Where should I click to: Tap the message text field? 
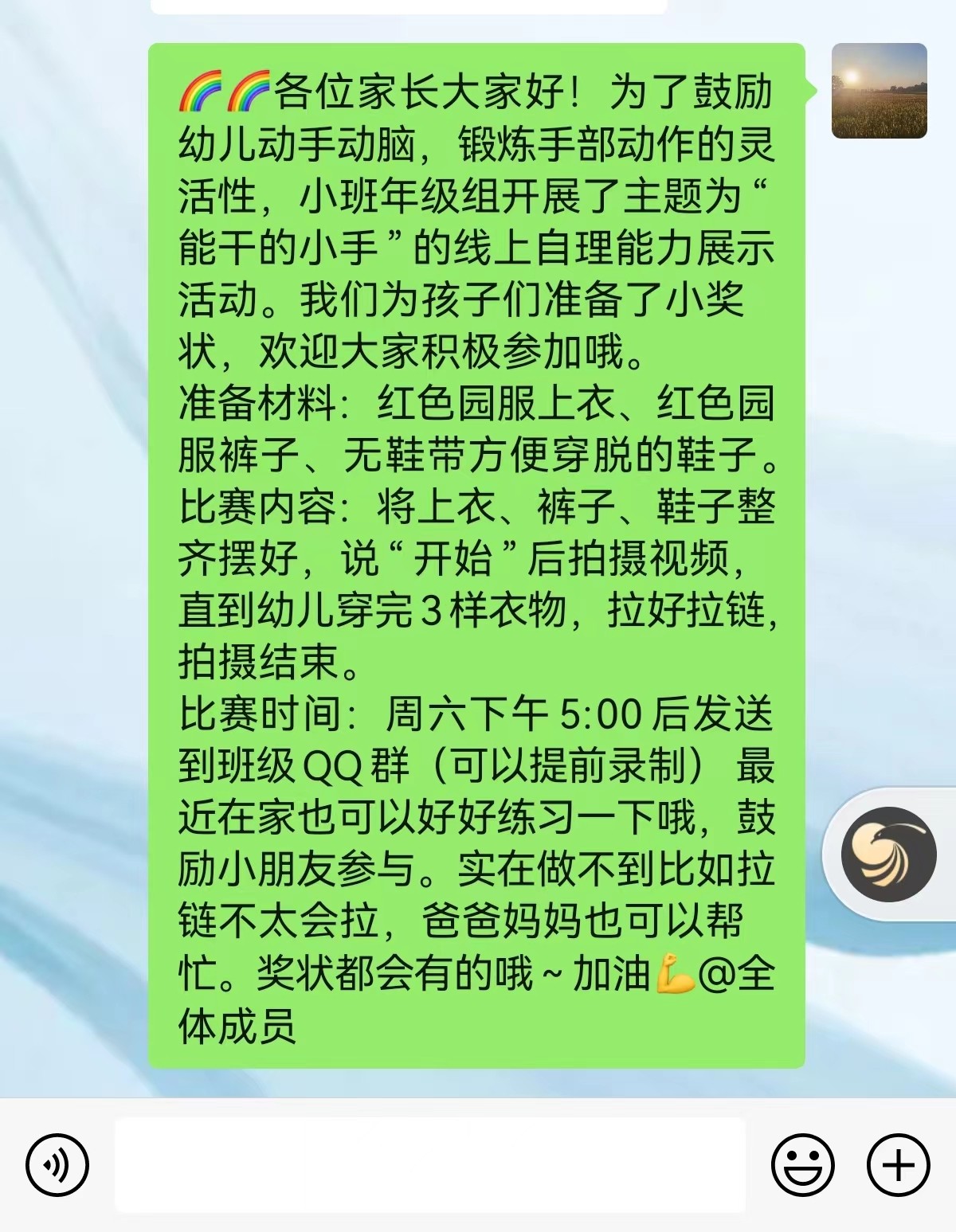coord(430,1164)
